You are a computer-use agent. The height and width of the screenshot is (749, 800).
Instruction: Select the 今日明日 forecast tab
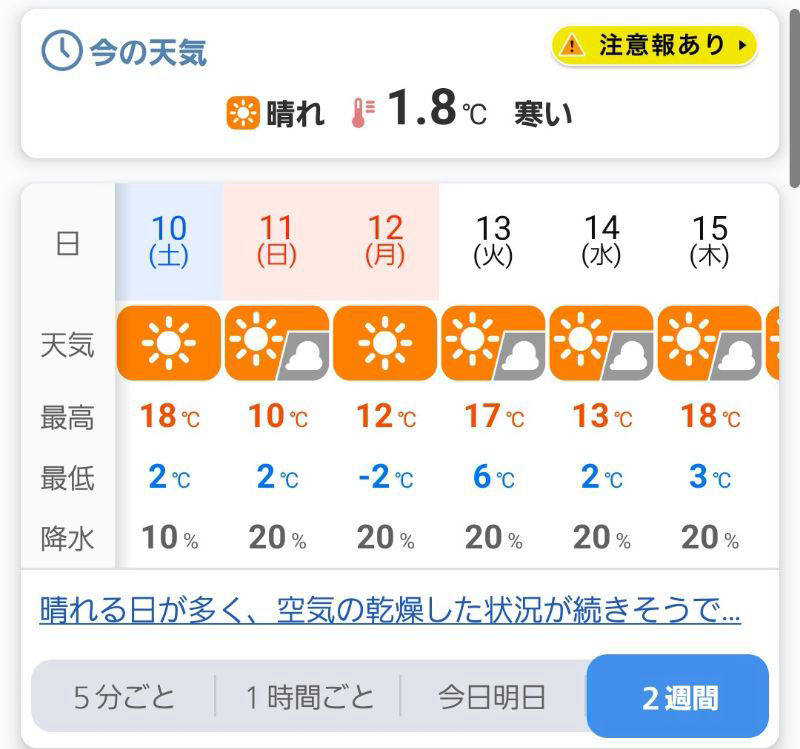[492, 696]
